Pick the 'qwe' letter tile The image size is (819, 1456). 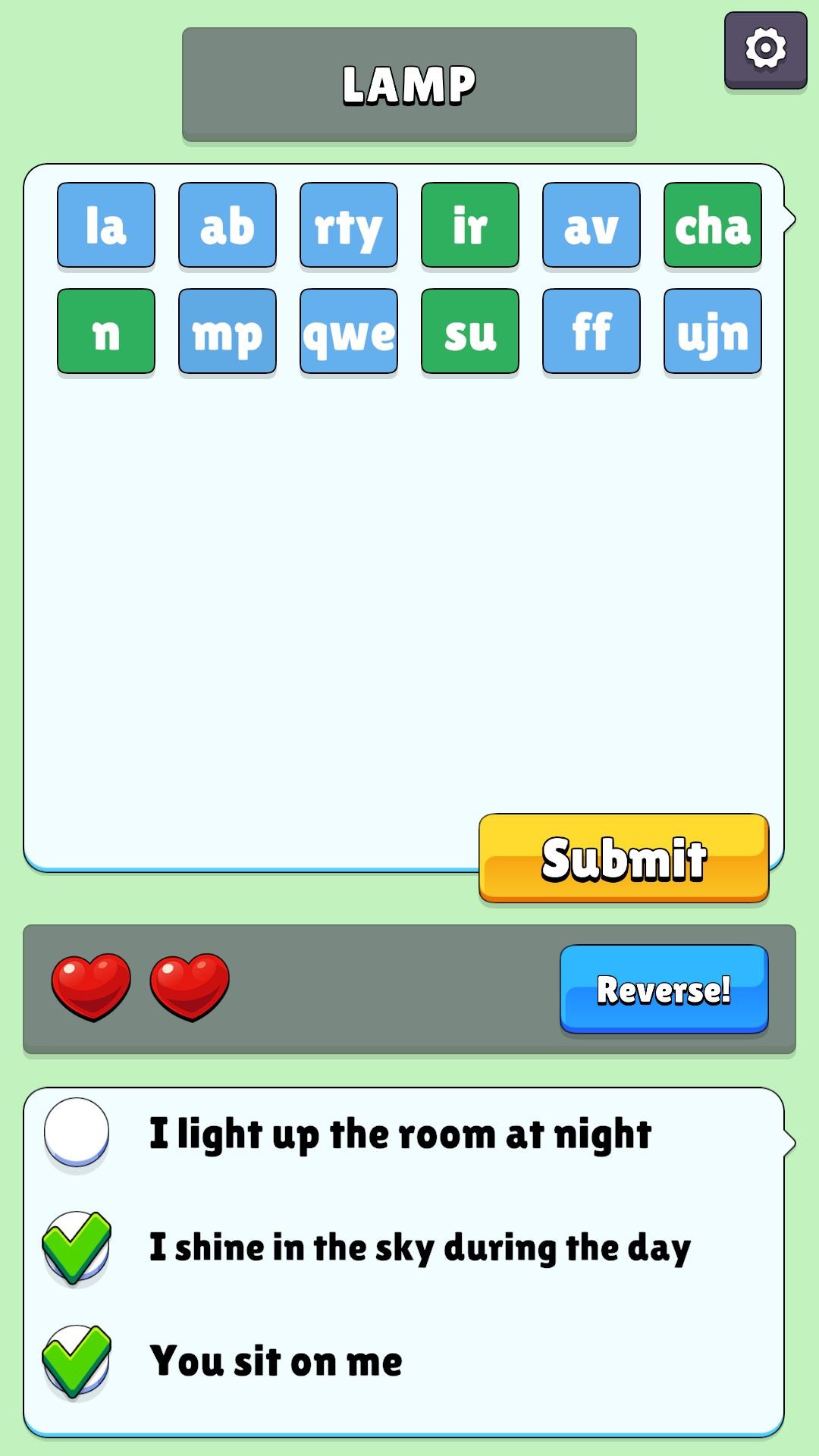(349, 331)
